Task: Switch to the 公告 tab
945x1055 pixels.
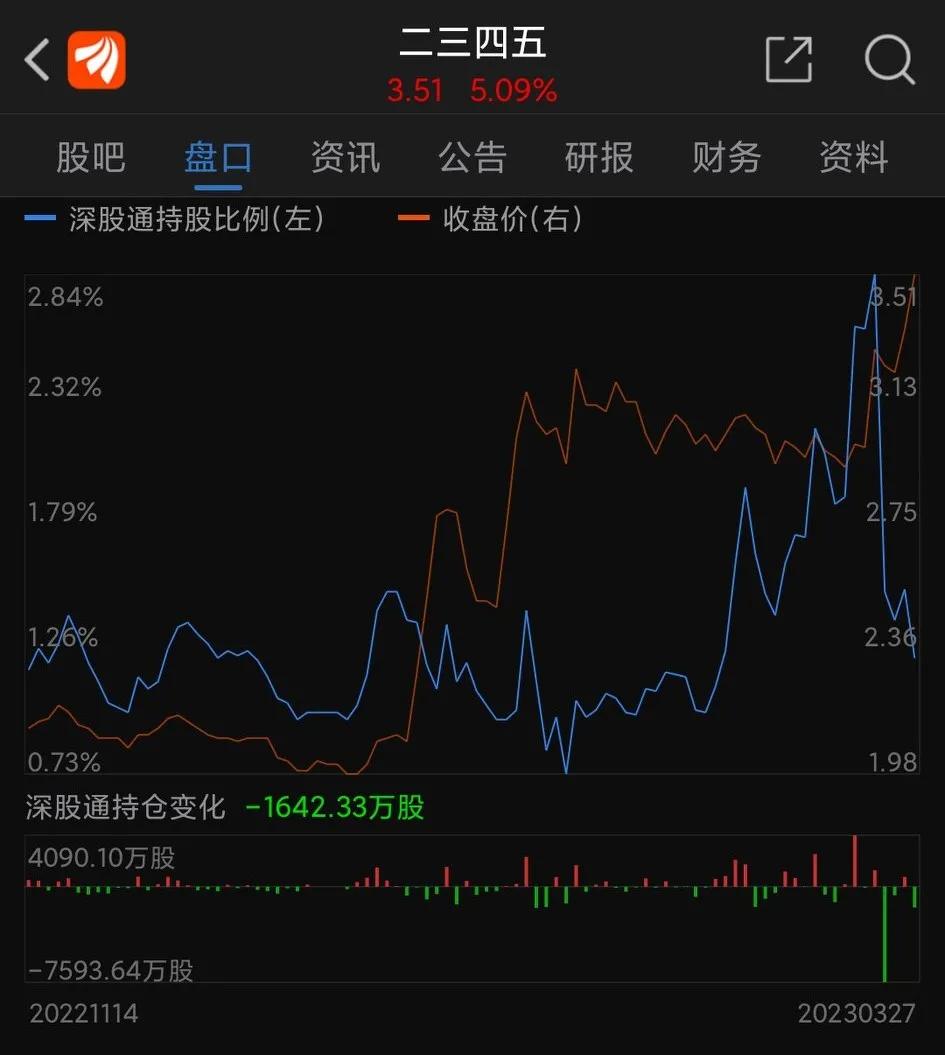Action: click(472, 157)
